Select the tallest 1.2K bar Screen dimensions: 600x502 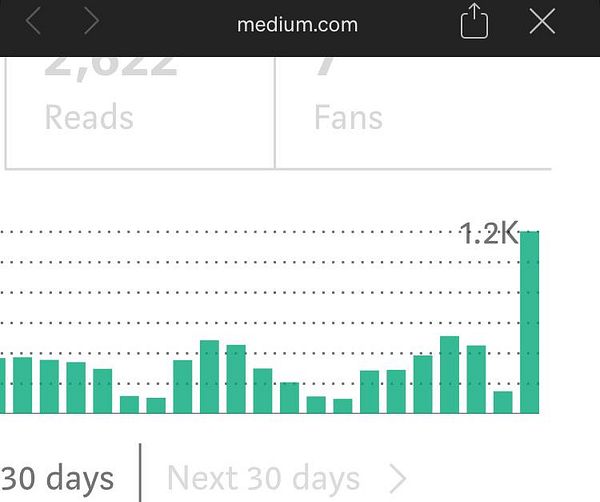[529, 322]
